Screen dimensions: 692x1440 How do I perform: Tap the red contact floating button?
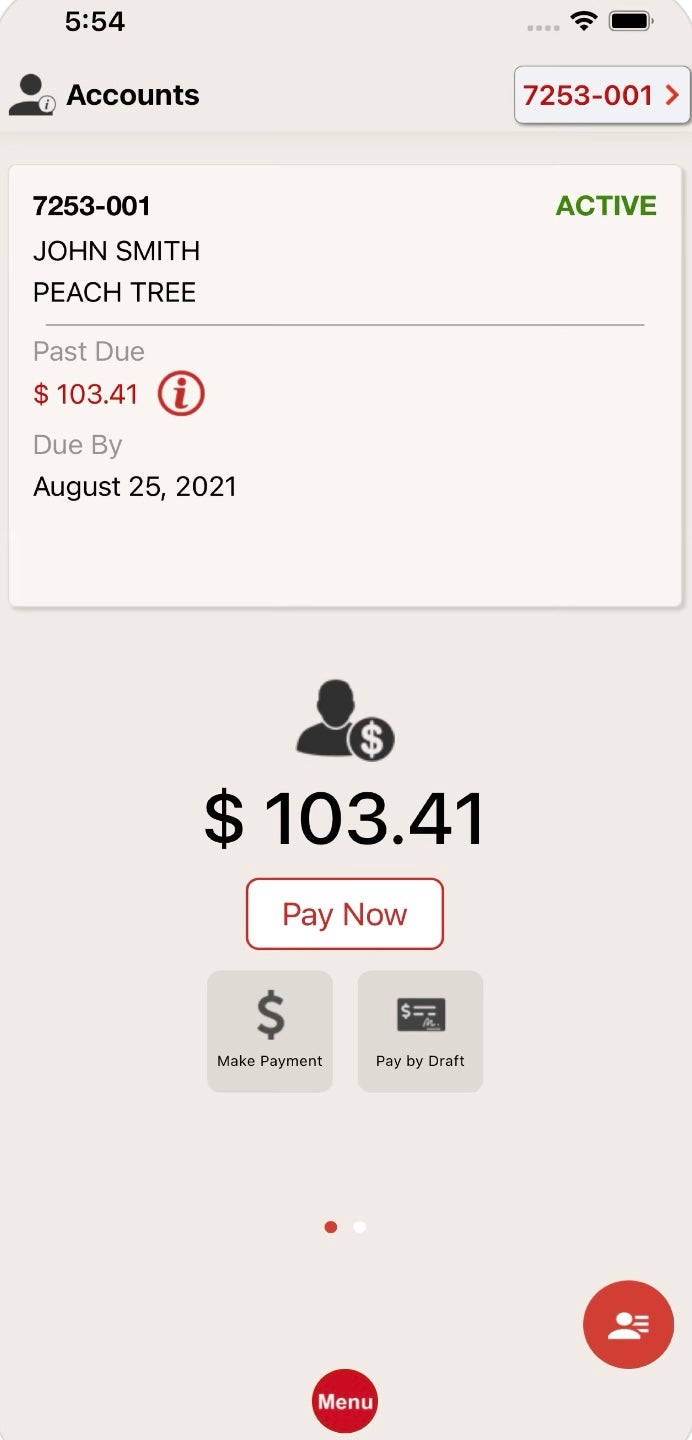629,1325
